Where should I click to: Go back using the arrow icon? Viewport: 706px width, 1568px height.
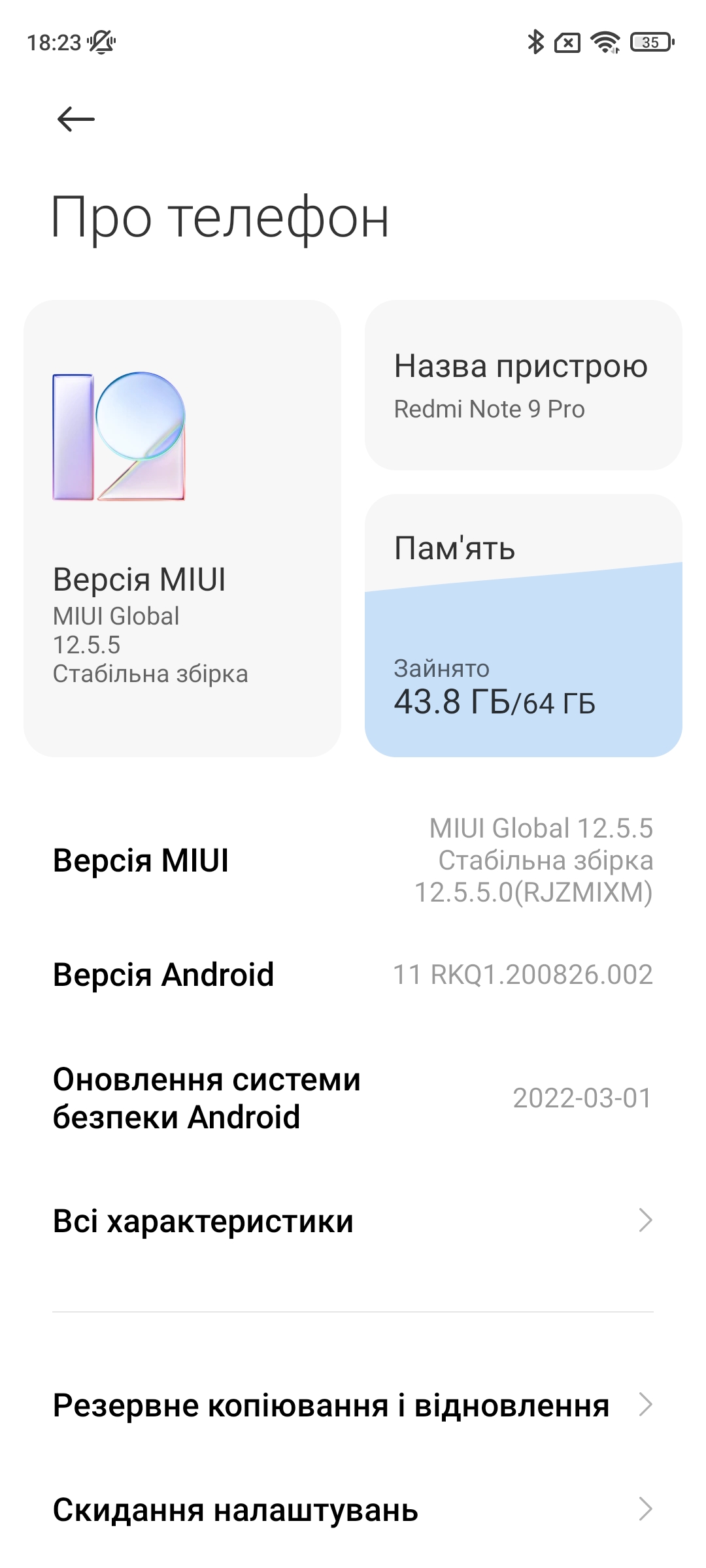click(76, 119)
